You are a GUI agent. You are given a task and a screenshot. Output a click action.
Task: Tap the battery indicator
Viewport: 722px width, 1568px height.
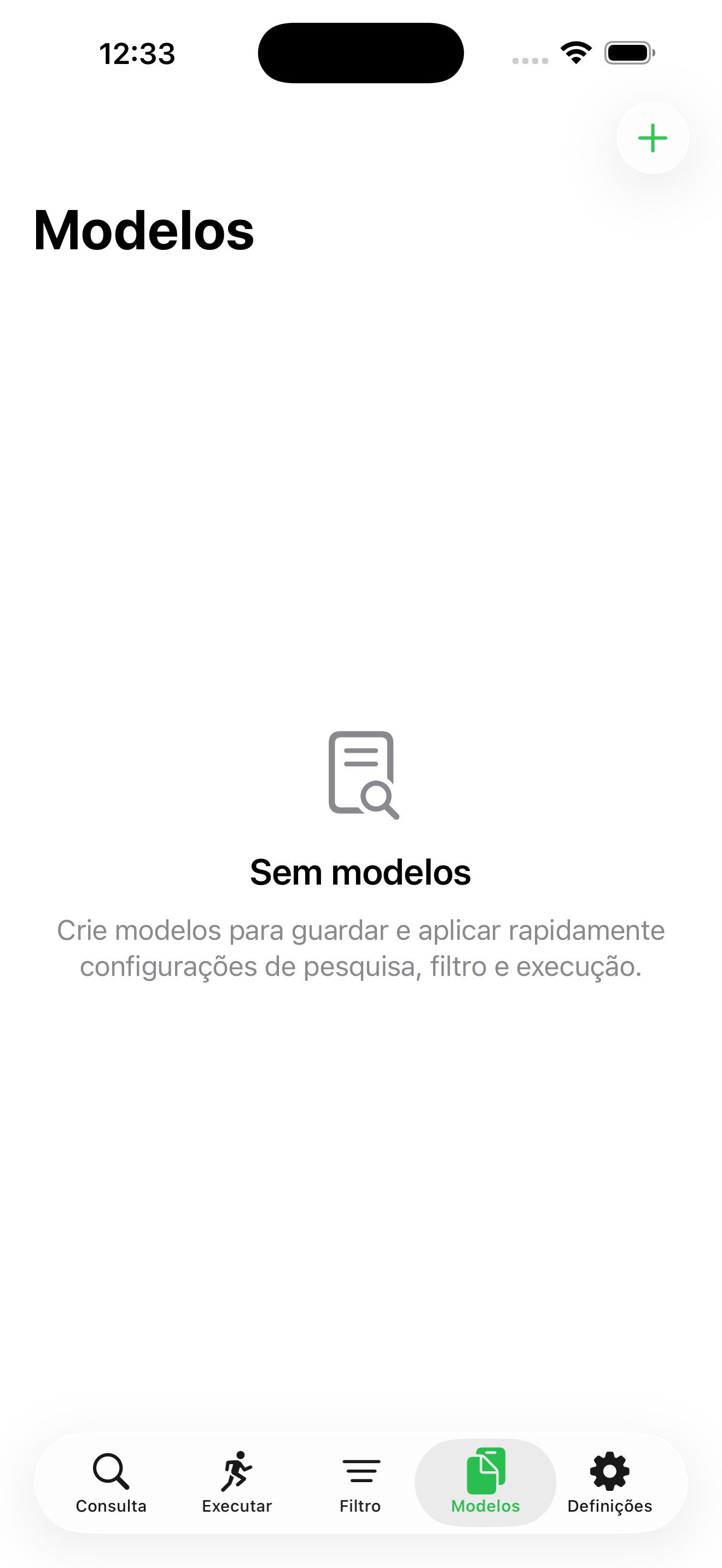coord(630,53)
